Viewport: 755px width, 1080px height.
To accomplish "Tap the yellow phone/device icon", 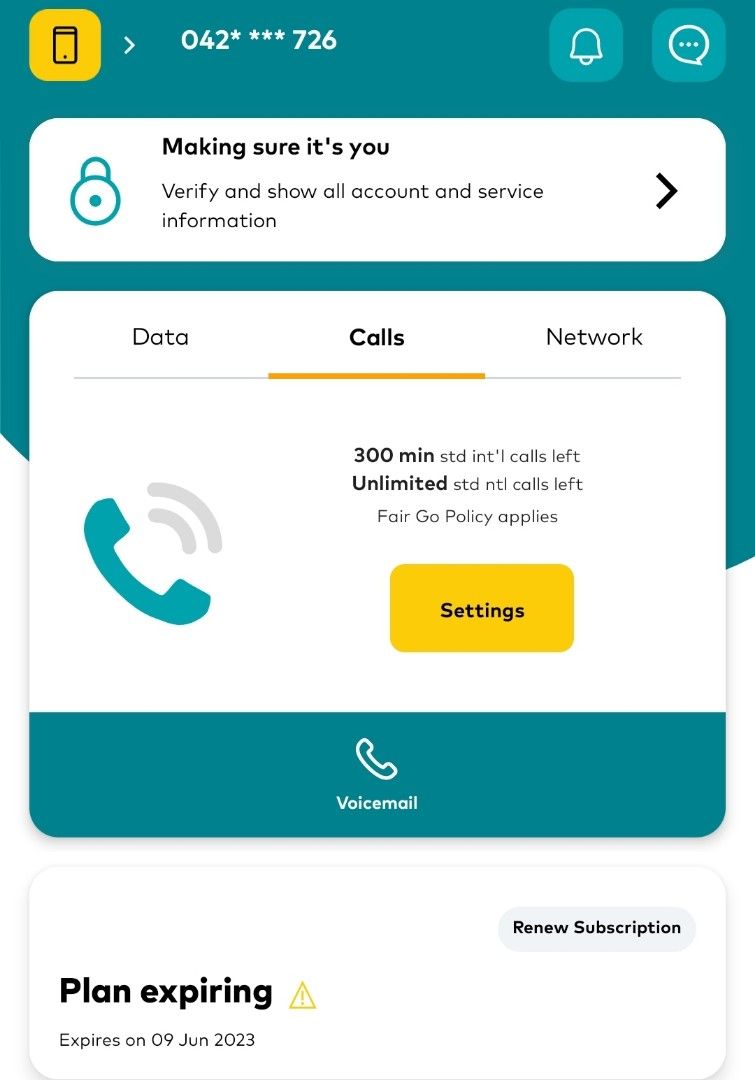I will pyautogui.click(x=64, y=44).
